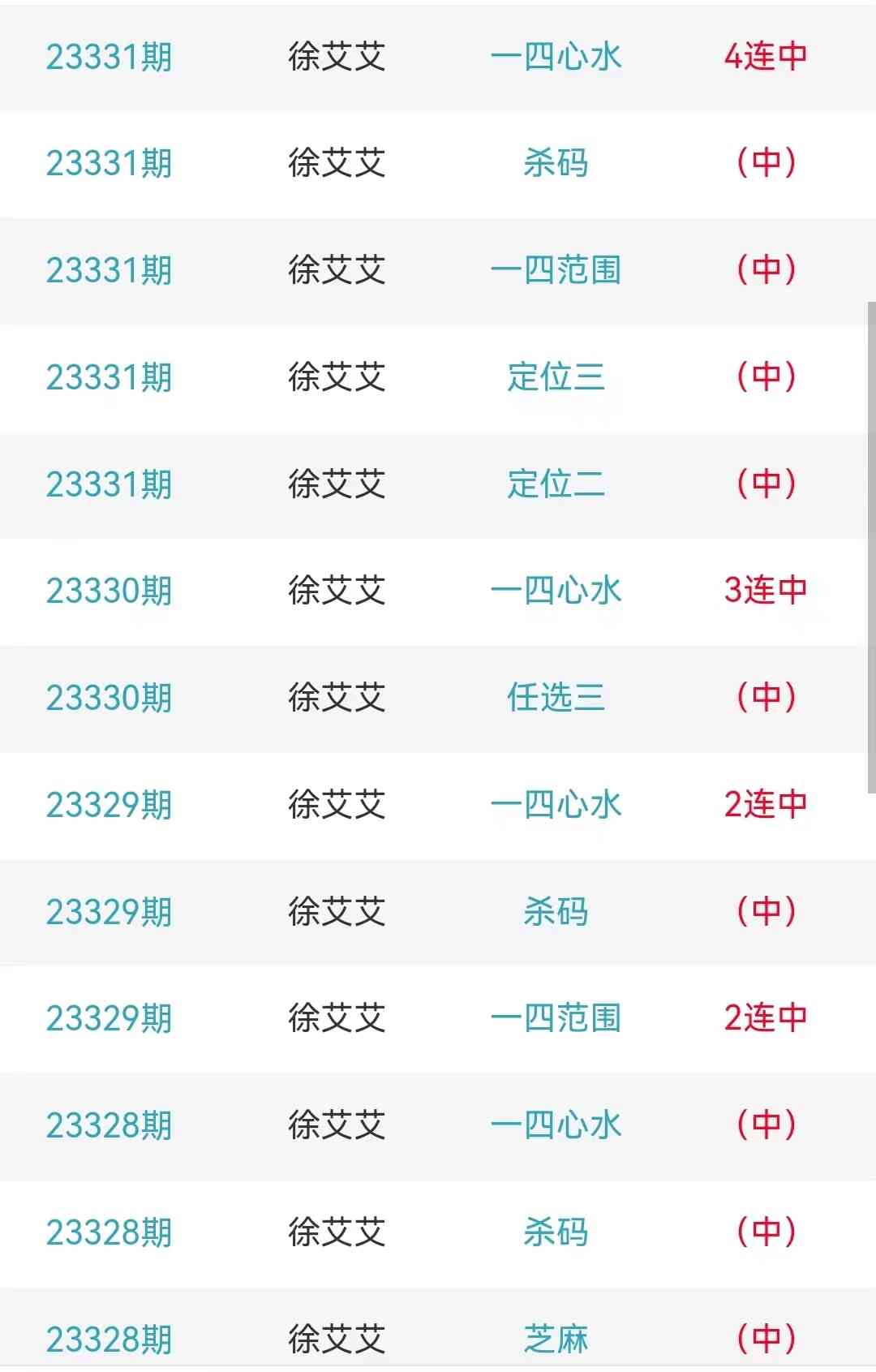Select the 23329期 杀码 row

[556, 912]
